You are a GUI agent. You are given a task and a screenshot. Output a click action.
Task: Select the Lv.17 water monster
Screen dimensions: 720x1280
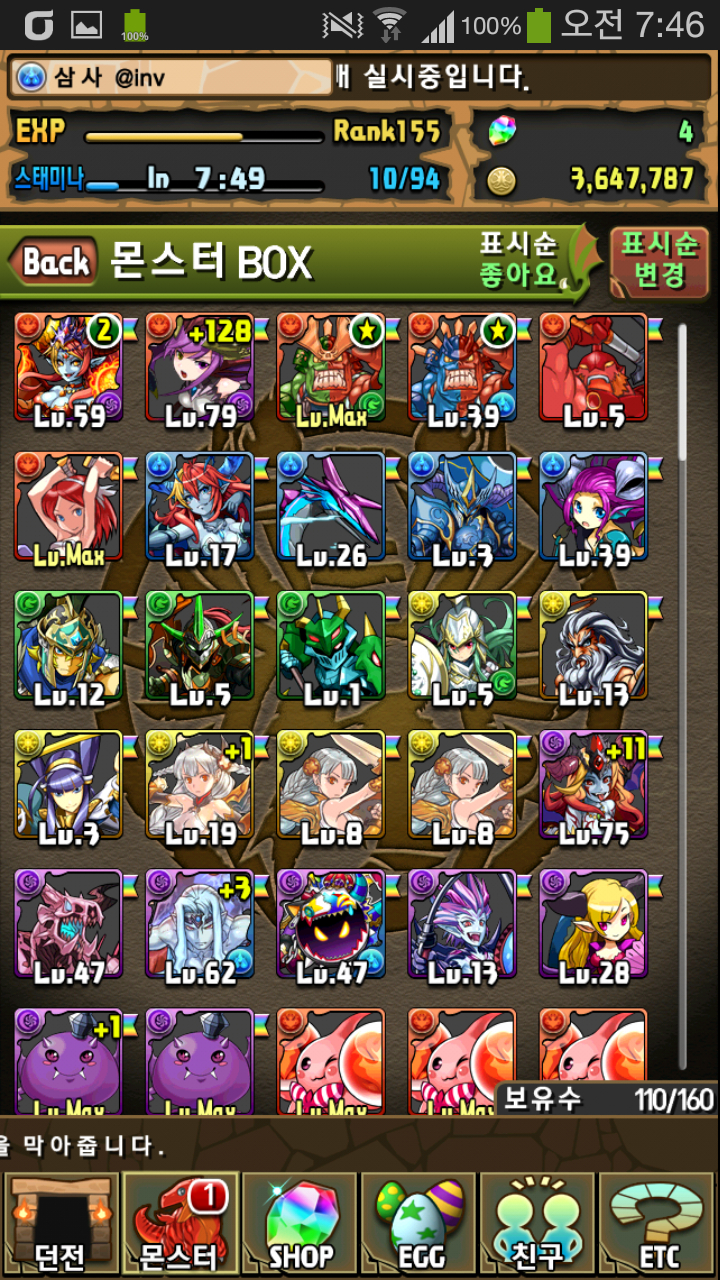point(200,507)
